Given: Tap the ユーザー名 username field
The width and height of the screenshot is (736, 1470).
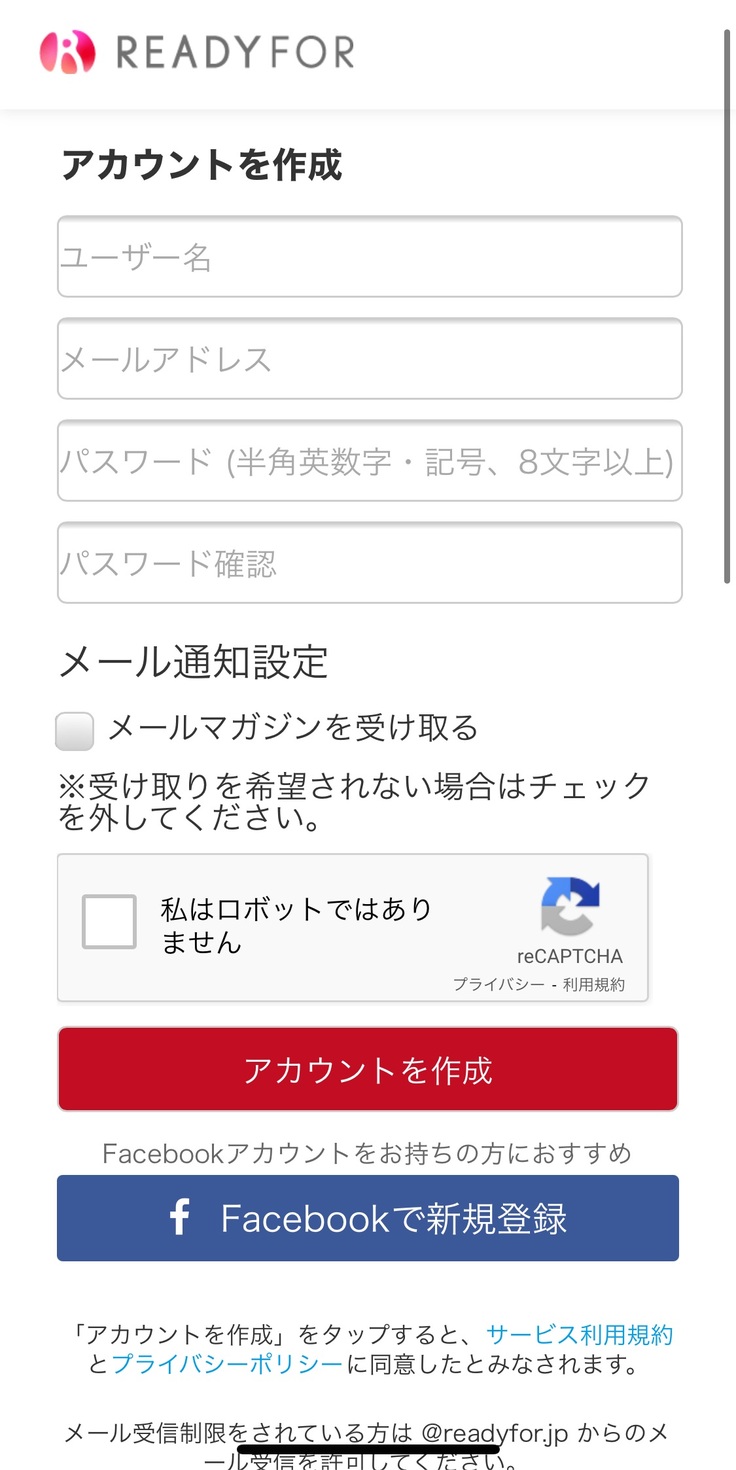Looking at the screenshot, I should pos(369,257).
